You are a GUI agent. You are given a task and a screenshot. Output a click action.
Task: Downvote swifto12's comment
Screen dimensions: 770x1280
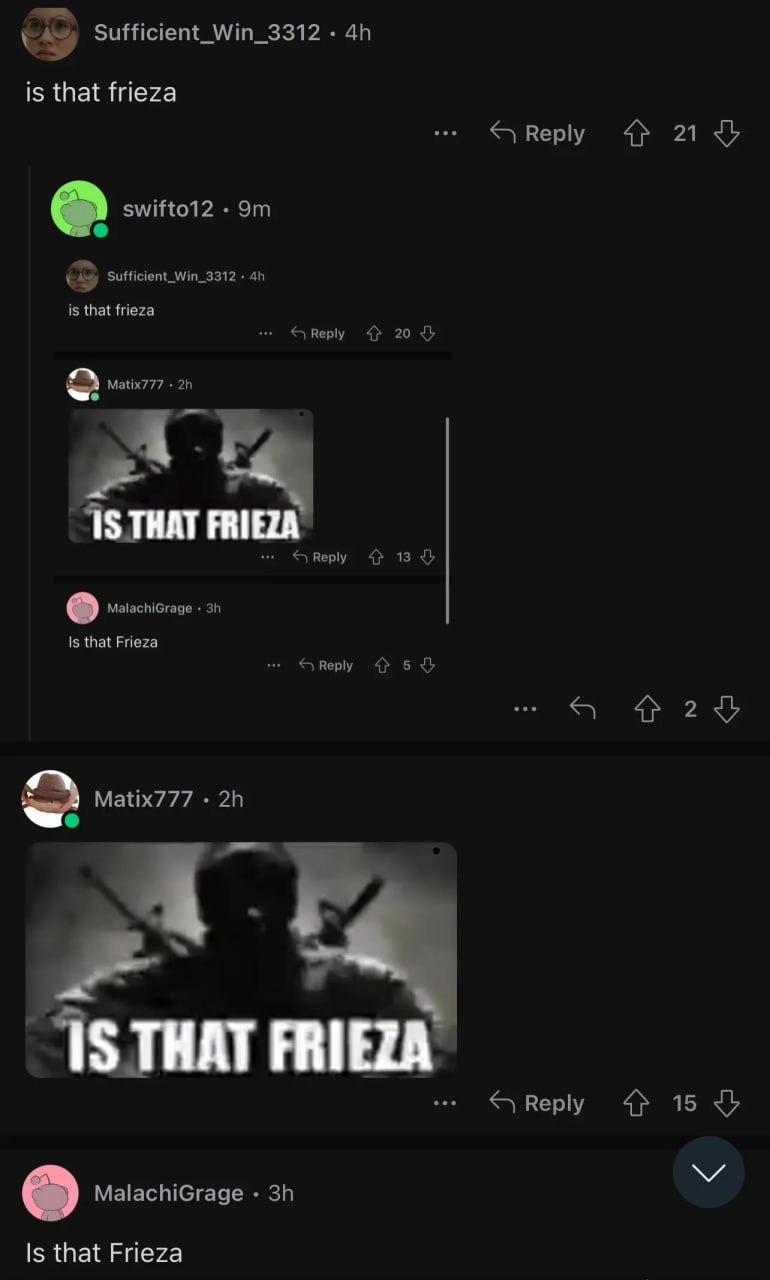coord(727,709)
